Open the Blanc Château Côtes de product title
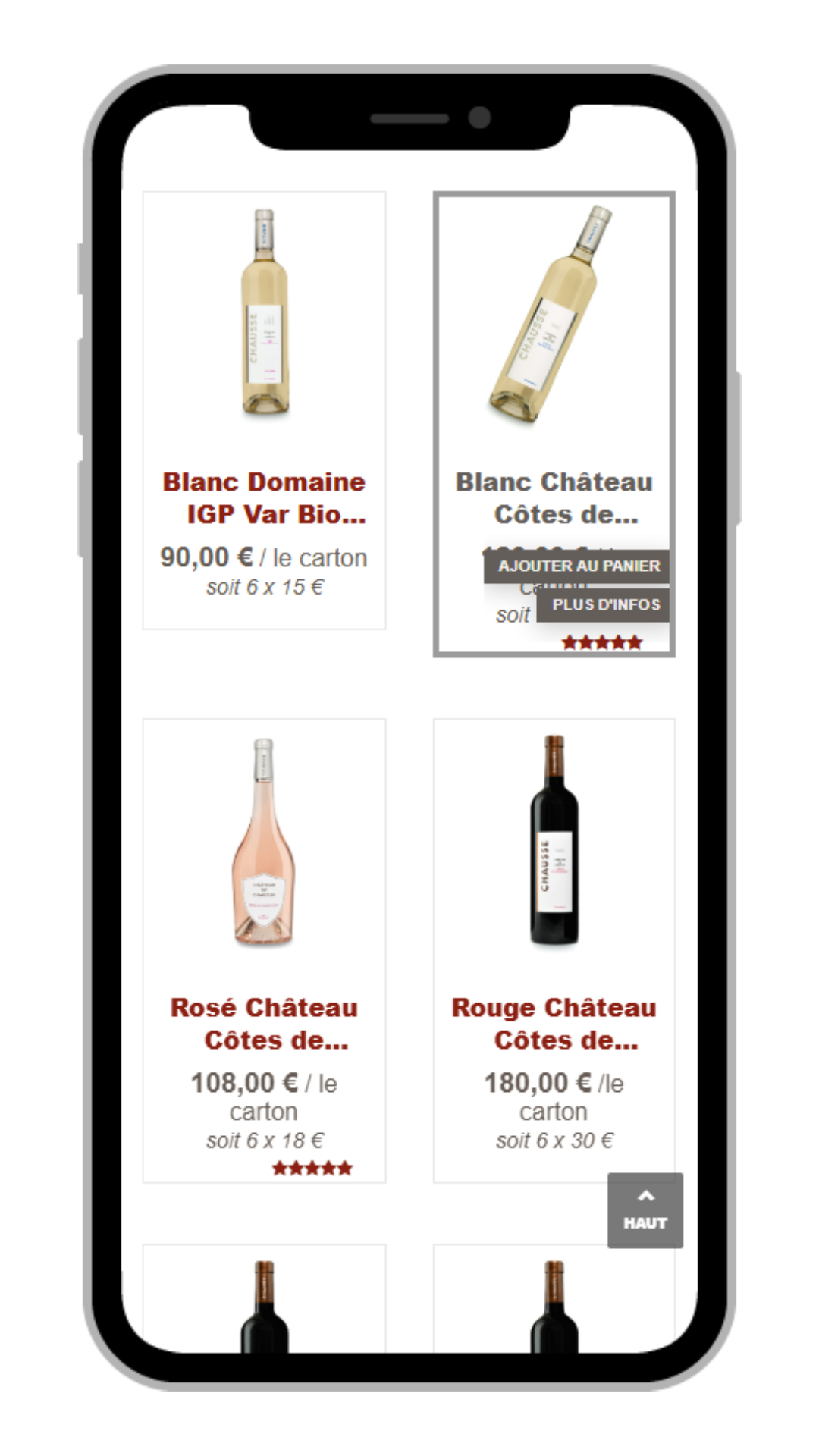The image size is (819, 1456). [x=554, y=497]
